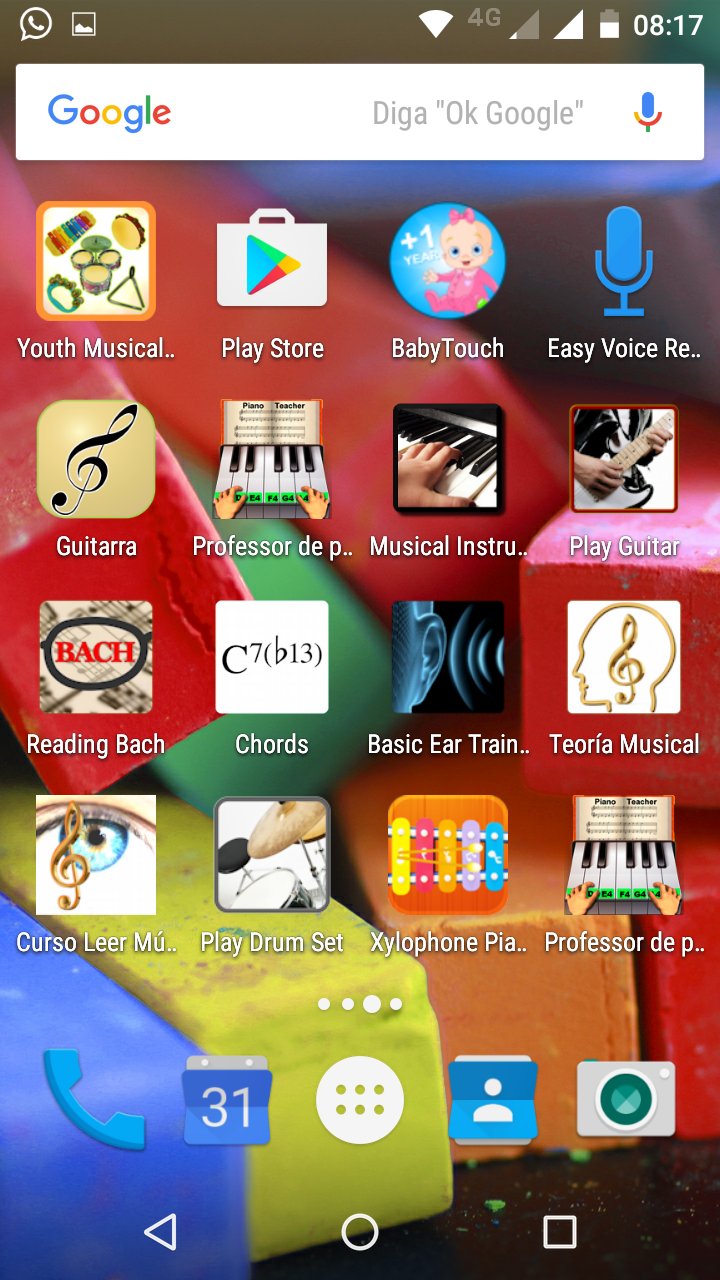The height and width of the screenshot is (1280, 720).
Task: Open Play Drum Set
Action: [x=272, y=855]
